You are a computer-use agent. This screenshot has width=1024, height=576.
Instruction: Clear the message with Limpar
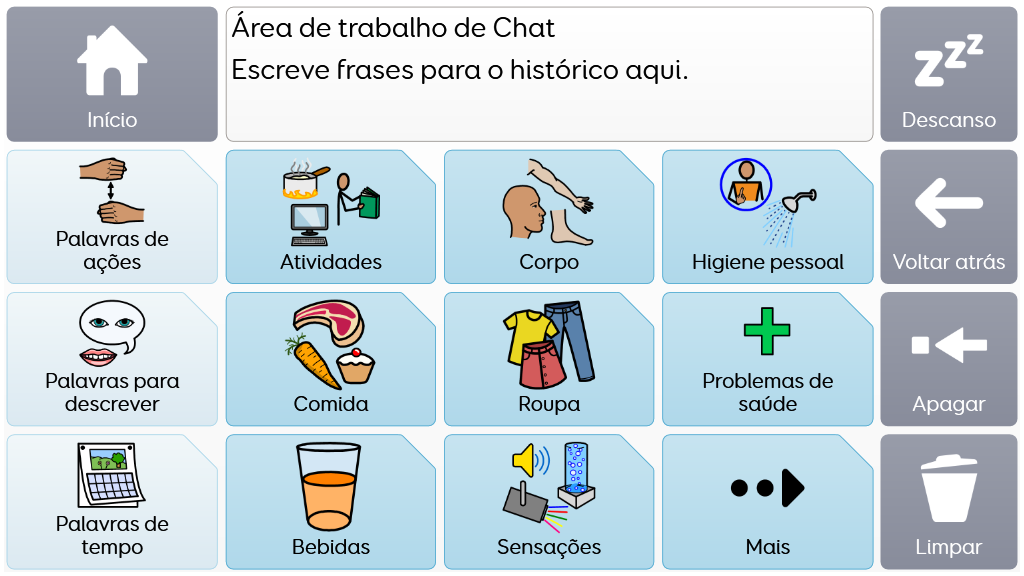click(x=948, y=501)
